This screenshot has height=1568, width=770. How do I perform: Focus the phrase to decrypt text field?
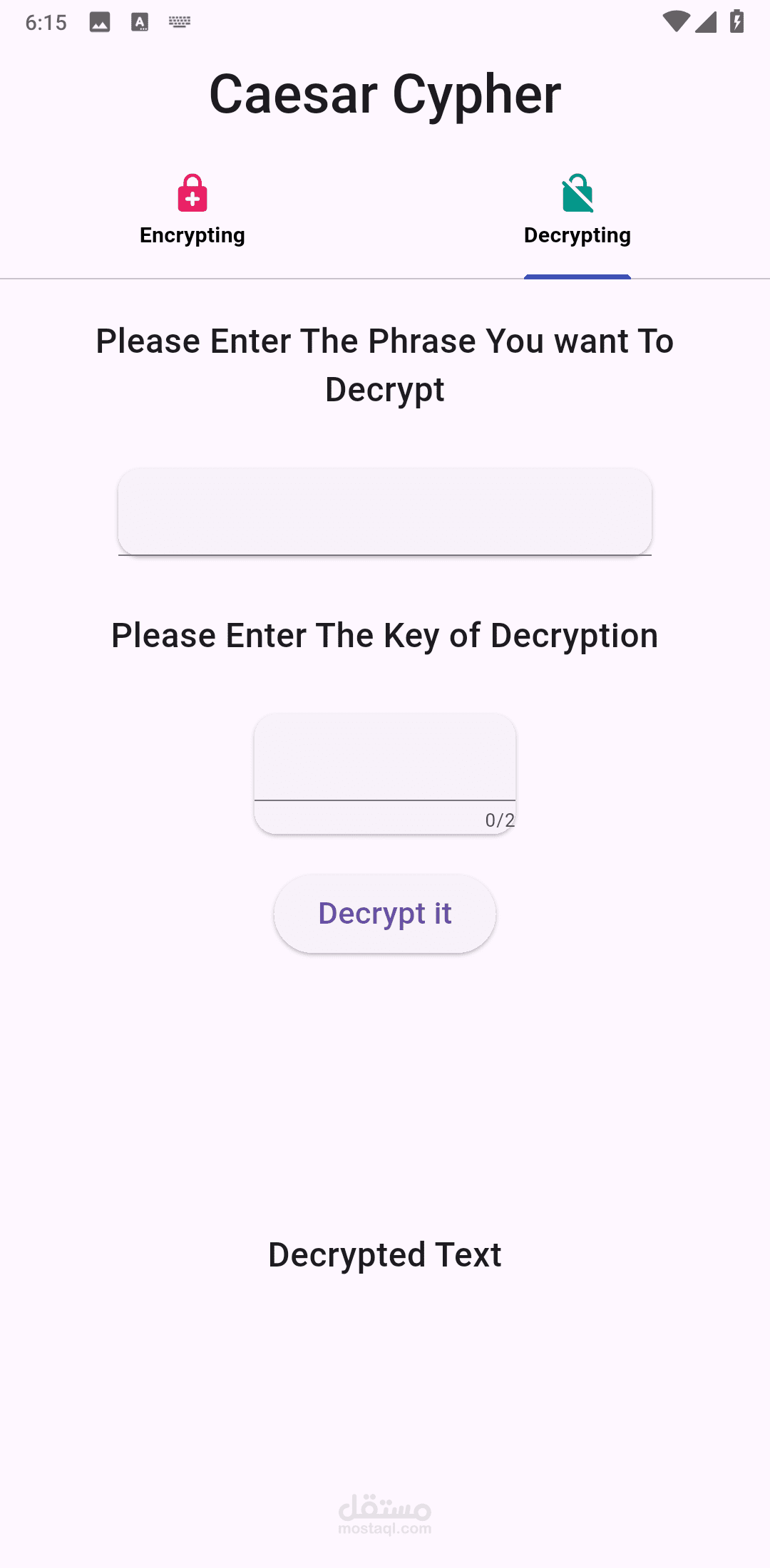point(385,512)
